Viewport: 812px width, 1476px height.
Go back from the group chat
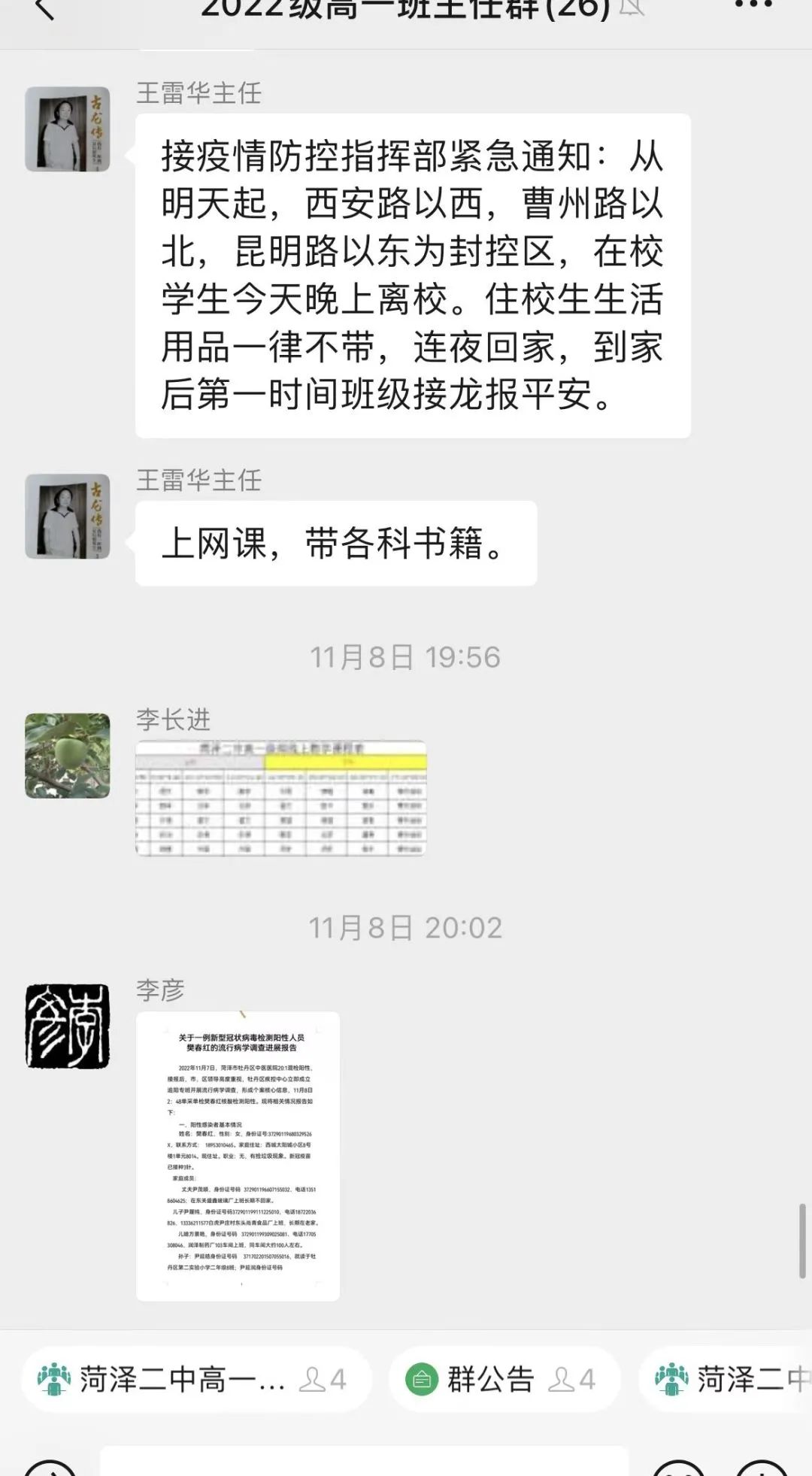click(x=45, y=9)
